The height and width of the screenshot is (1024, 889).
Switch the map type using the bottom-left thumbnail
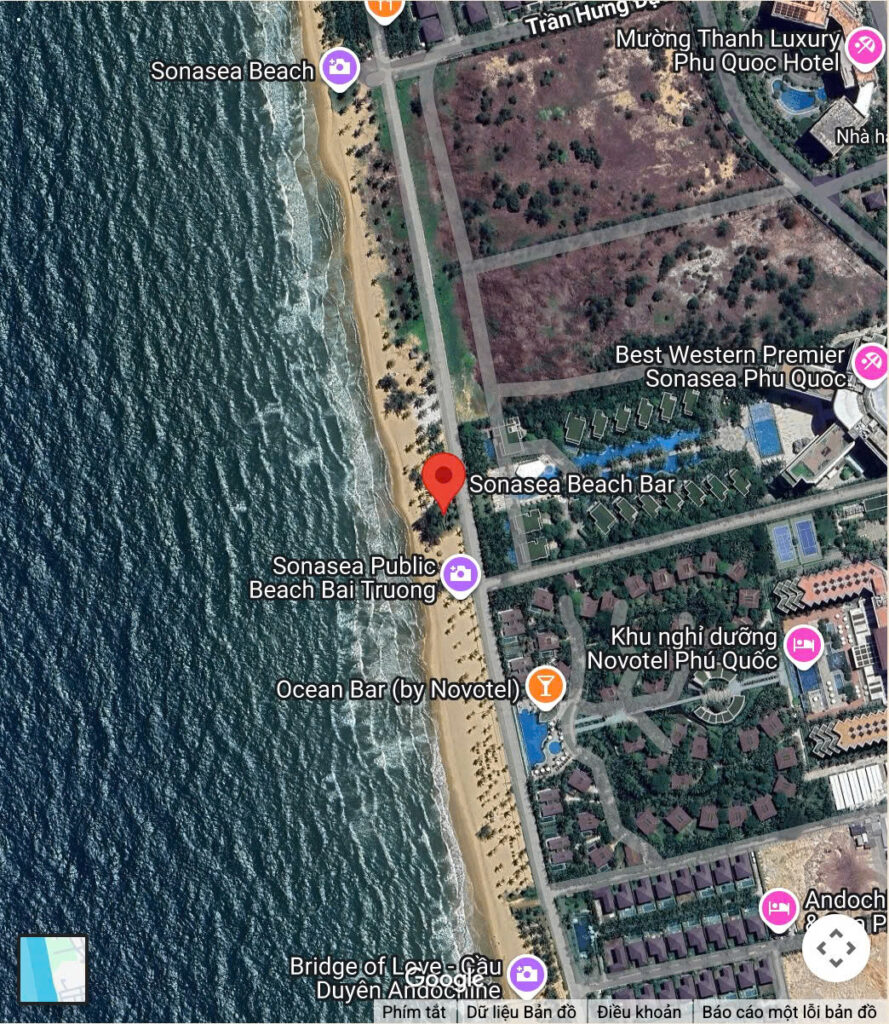click(52, 968)
